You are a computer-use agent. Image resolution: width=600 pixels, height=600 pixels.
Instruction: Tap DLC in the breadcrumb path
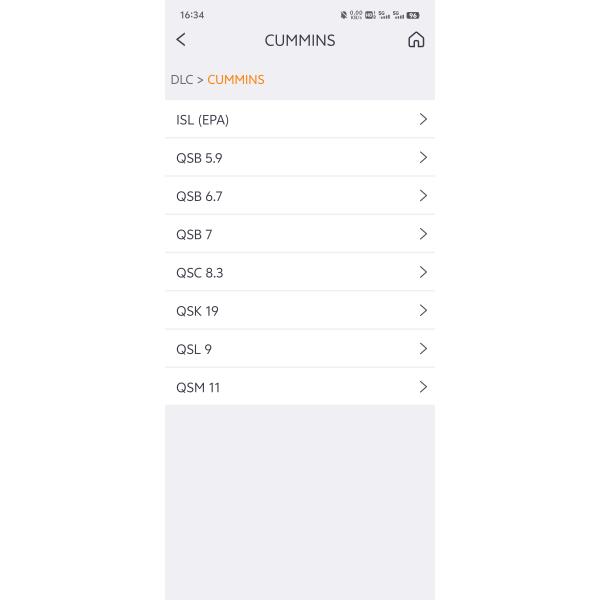(181, 80)
